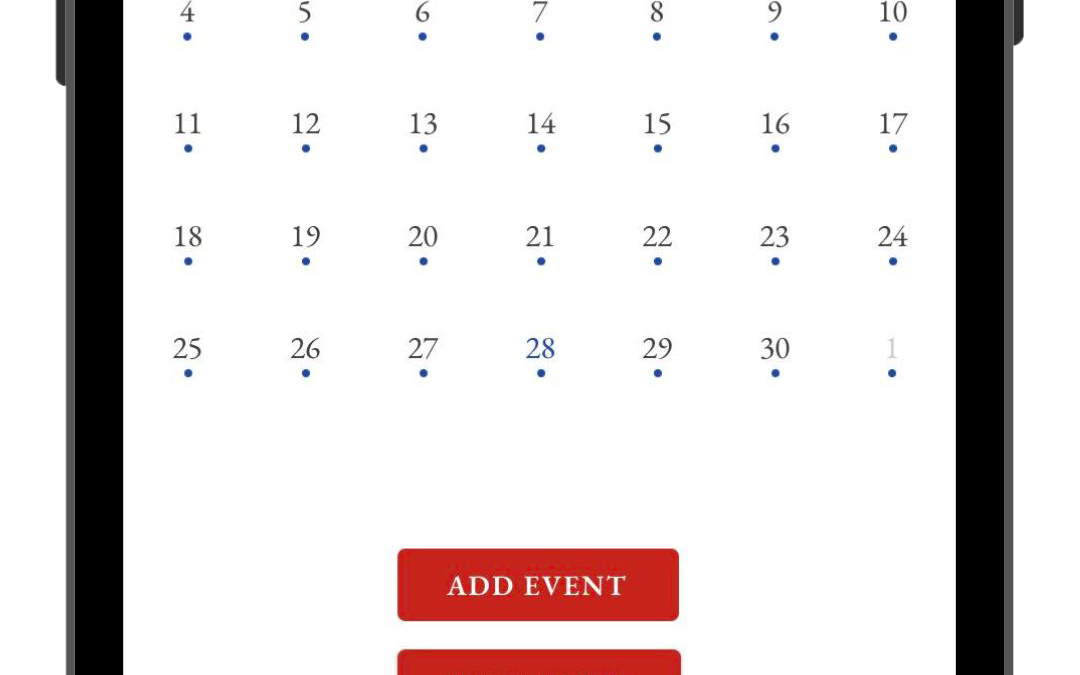1080x675 pixels.
Task: Select the 21st on the calendar
Action: click(540, 237)
